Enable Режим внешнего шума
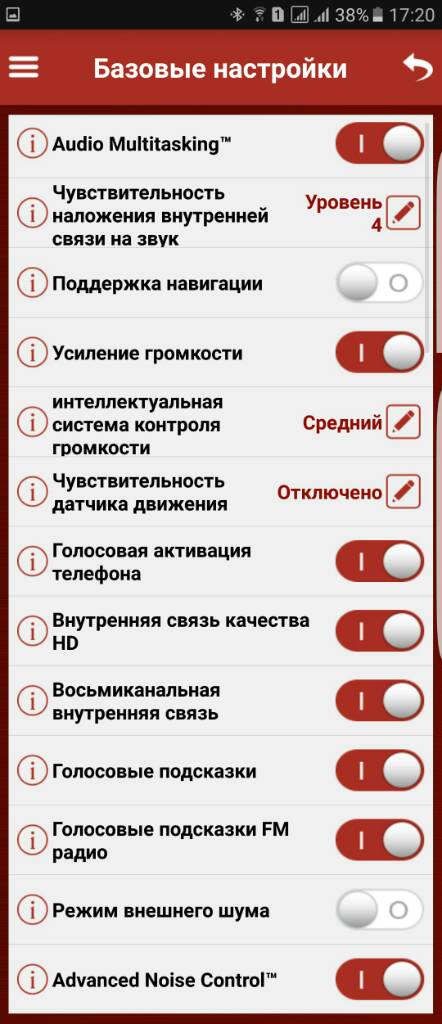The height and width of the screenshot is (1024, 442). point(379,910)
